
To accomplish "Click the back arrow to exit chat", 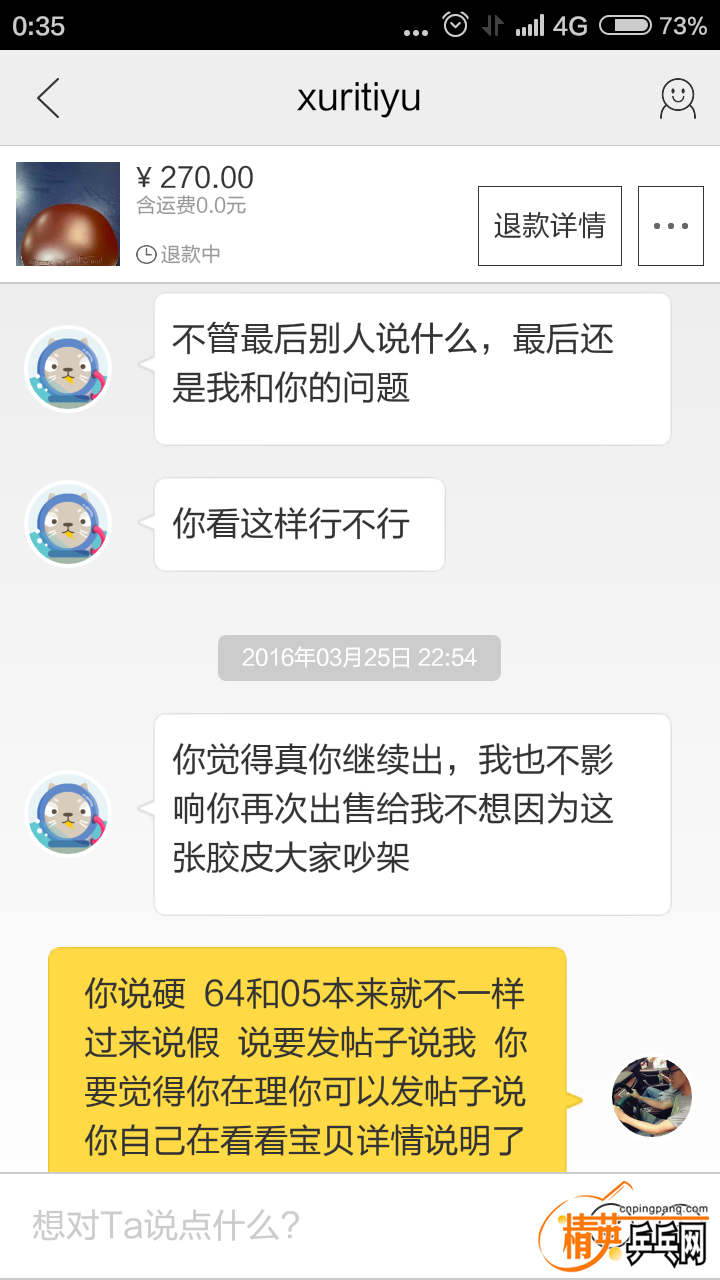I will point(48,97).
